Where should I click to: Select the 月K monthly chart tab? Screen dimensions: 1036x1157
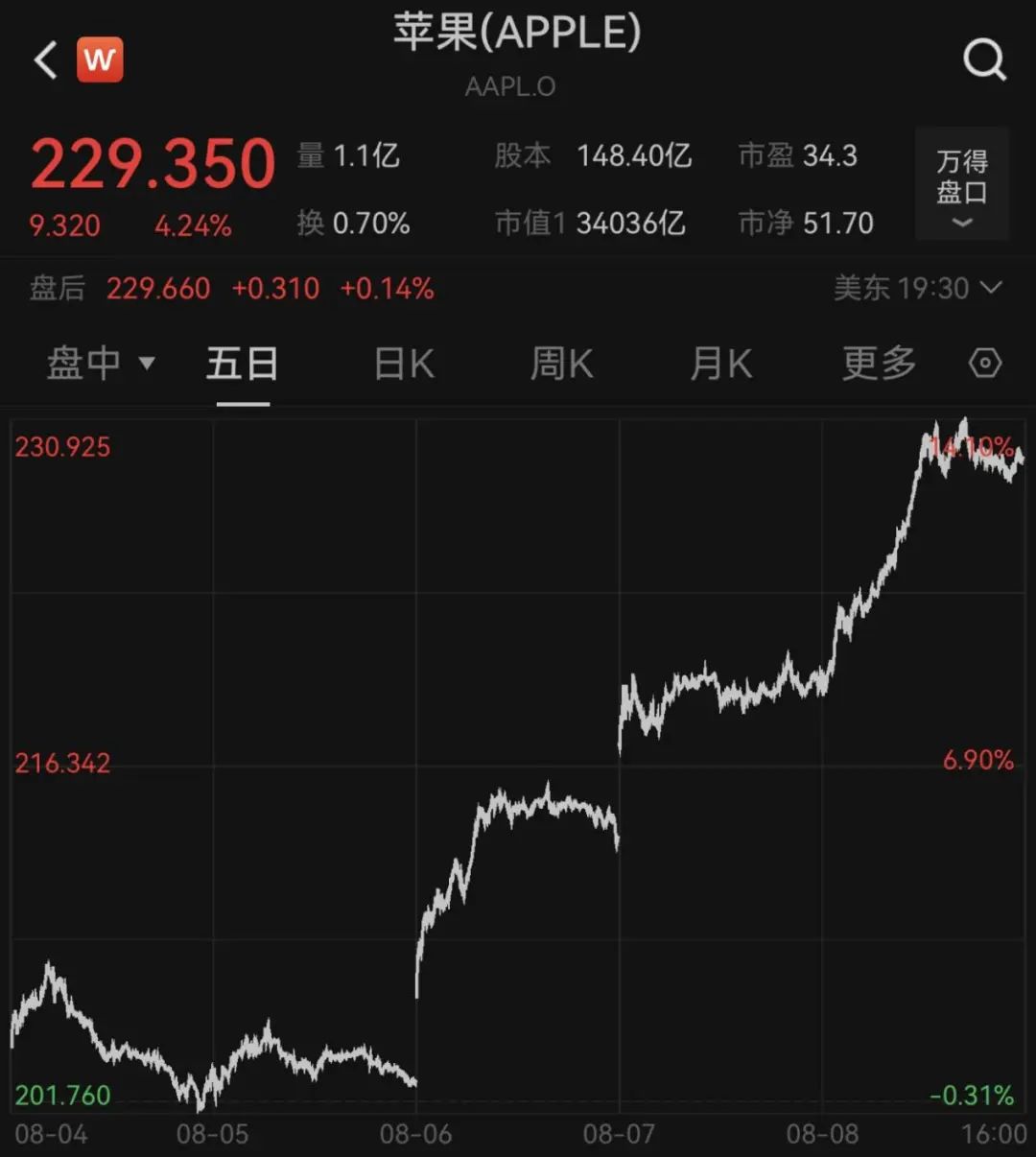(719, 364)
